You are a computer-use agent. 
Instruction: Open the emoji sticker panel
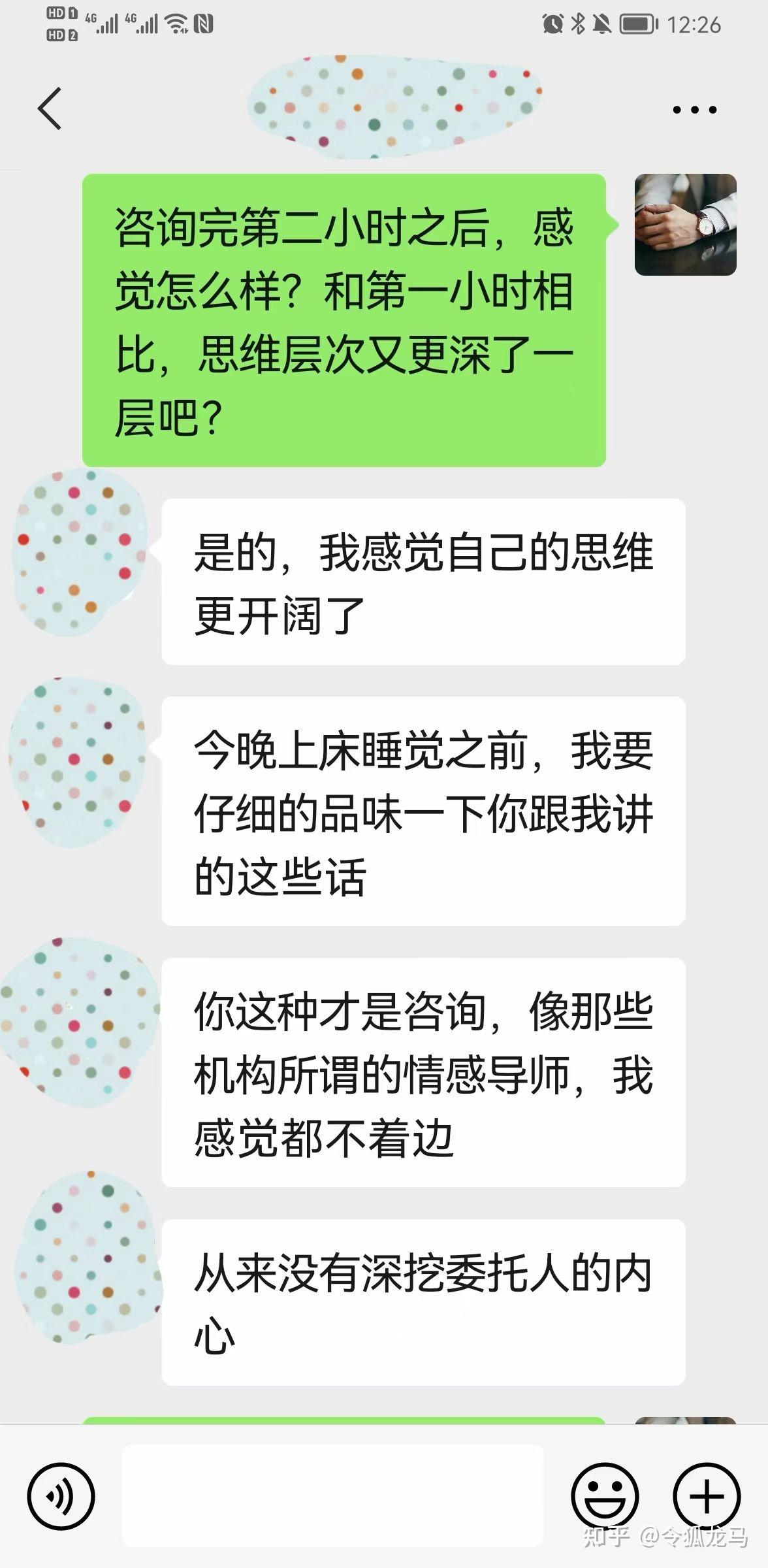point(605,1495)
